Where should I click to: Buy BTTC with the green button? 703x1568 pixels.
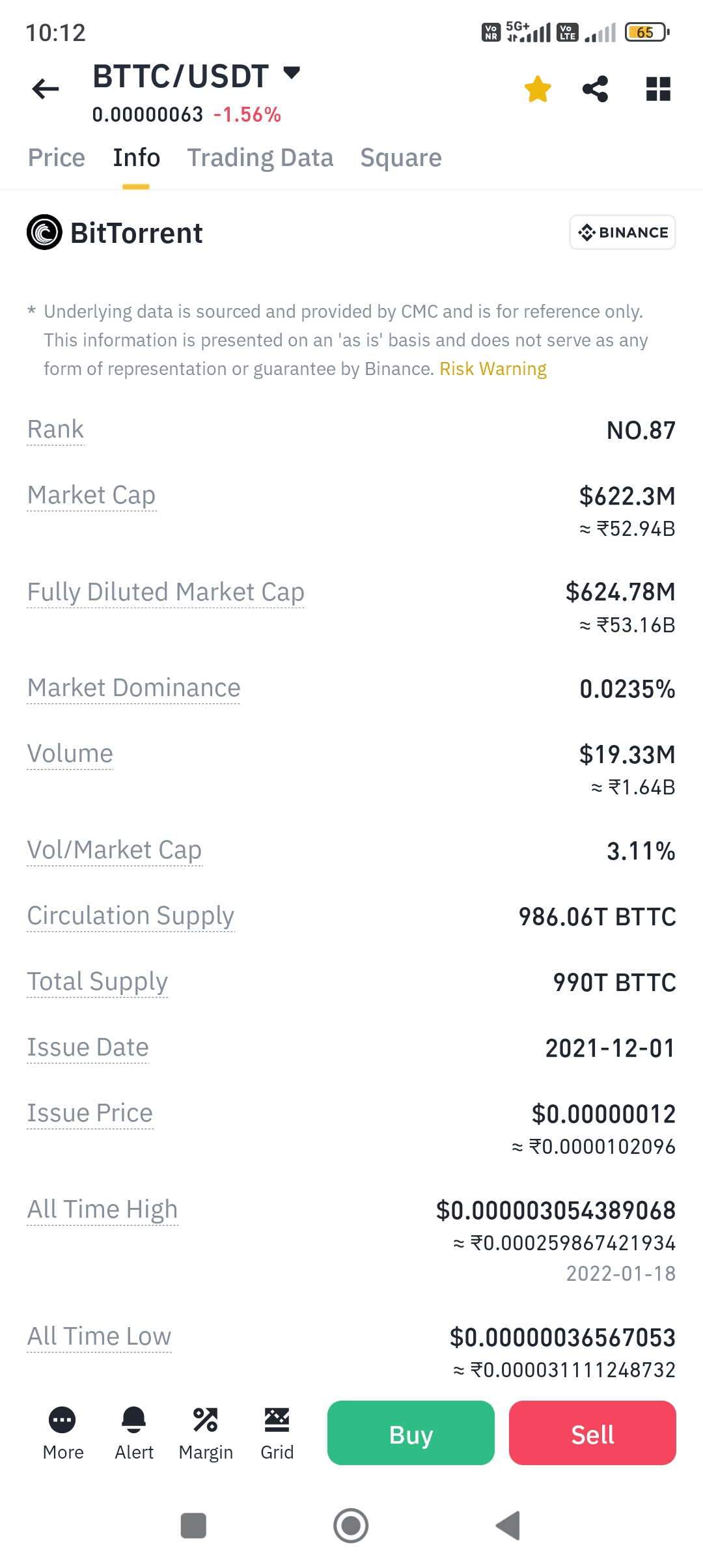411,1433
